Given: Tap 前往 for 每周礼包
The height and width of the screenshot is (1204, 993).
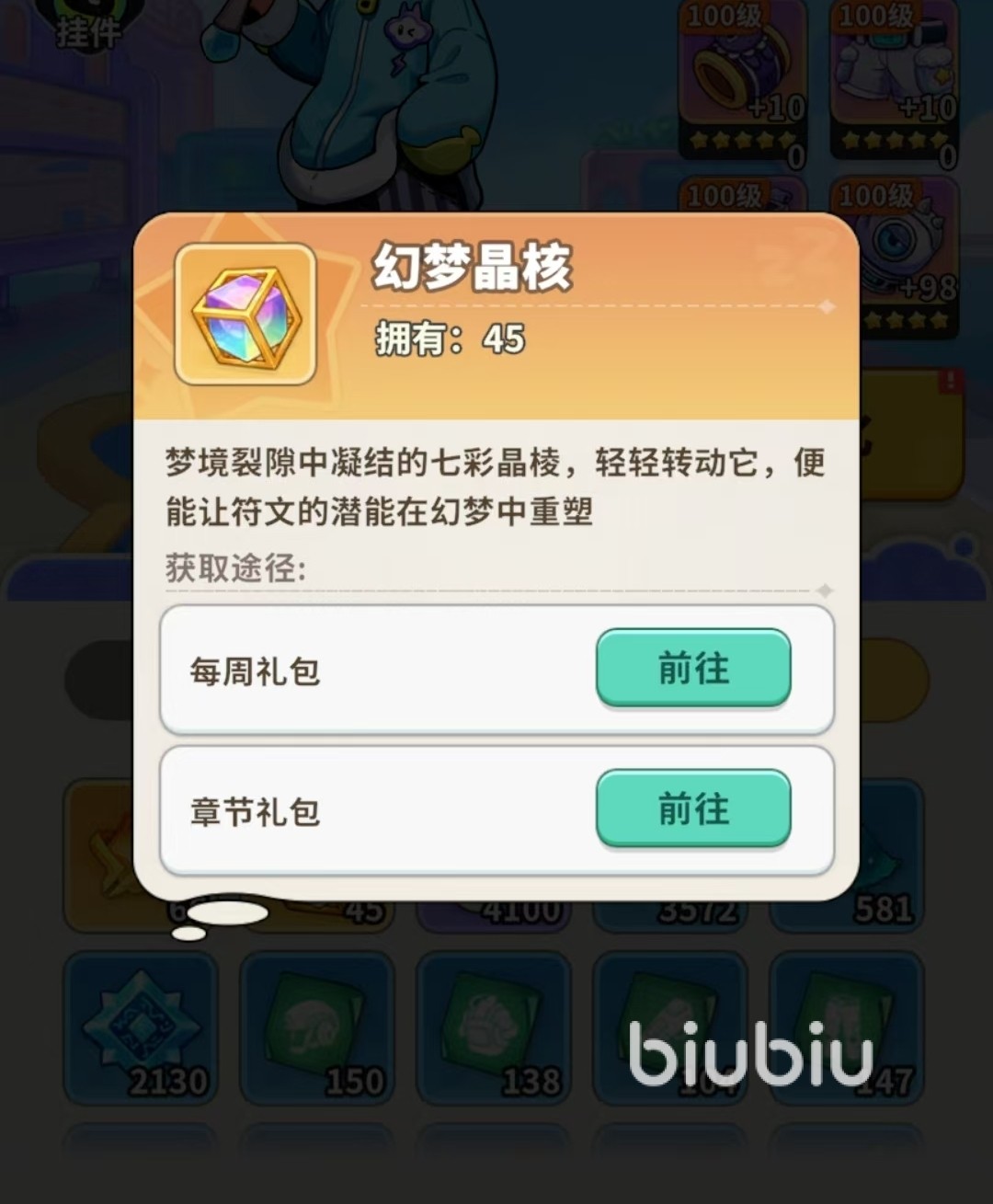Looking at the screenshot, I should 693,668.
